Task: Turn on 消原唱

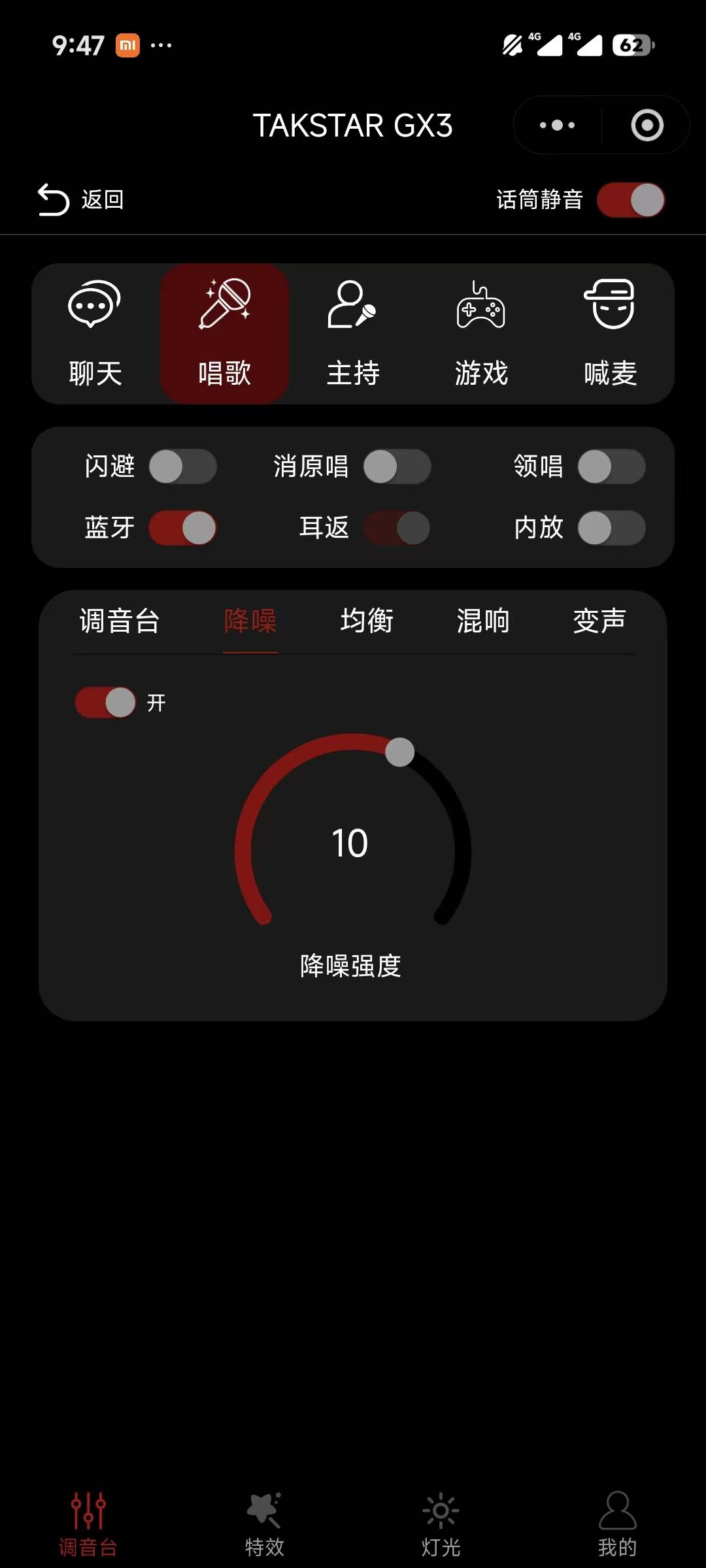Action: point(397,466)
